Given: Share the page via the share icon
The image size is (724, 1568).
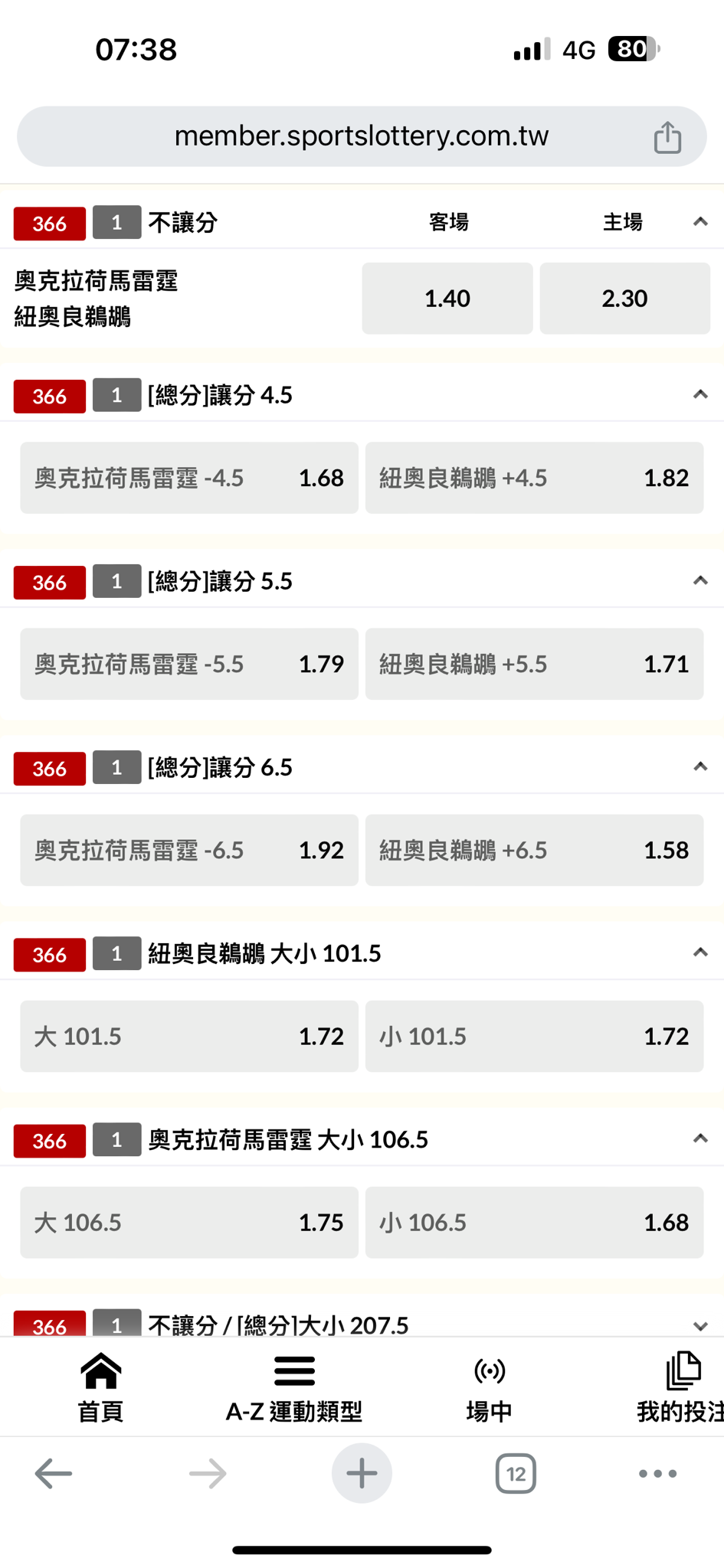Looking at the screenshot, I should coord(667,137).
